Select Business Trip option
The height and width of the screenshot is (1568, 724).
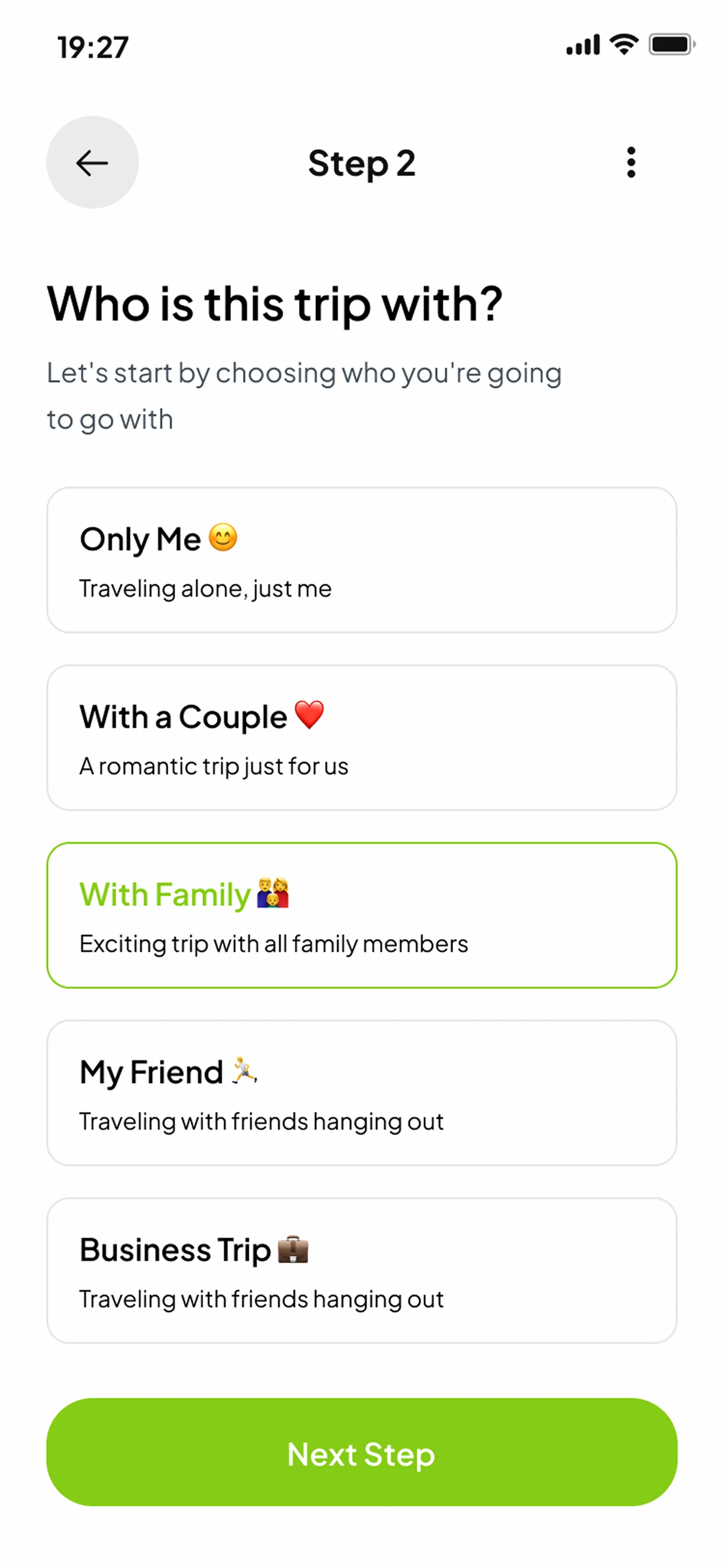point(362,1270)
